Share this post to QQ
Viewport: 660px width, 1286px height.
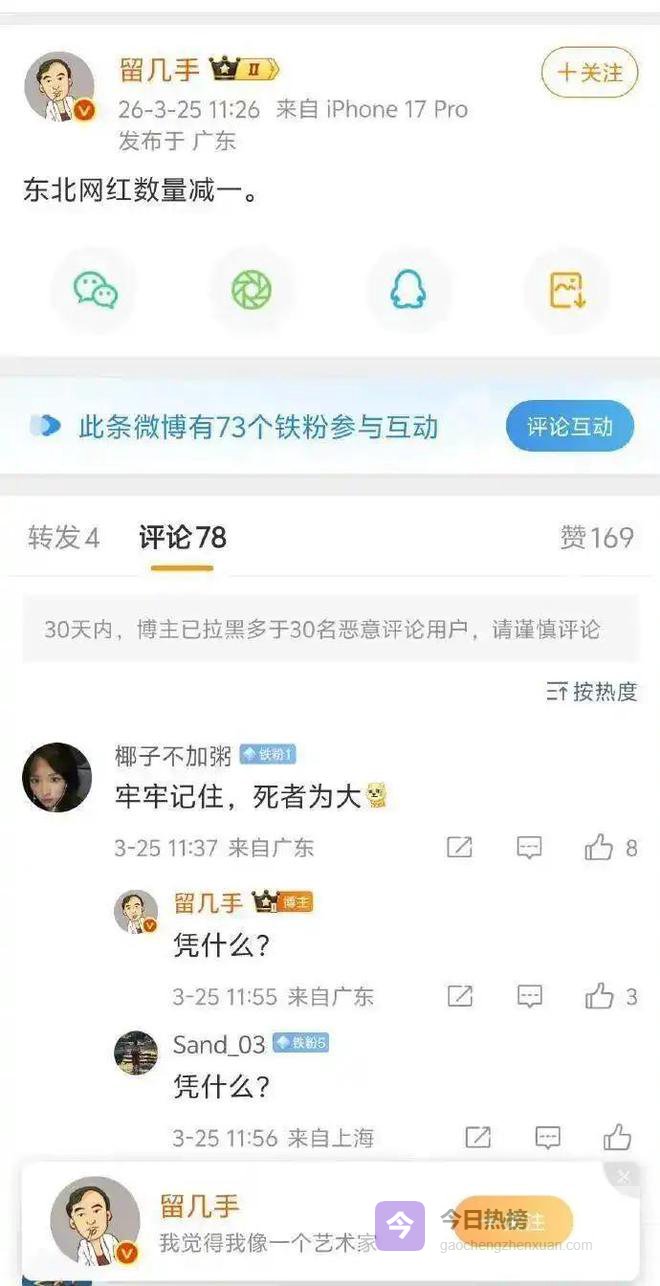click(408, 290)
